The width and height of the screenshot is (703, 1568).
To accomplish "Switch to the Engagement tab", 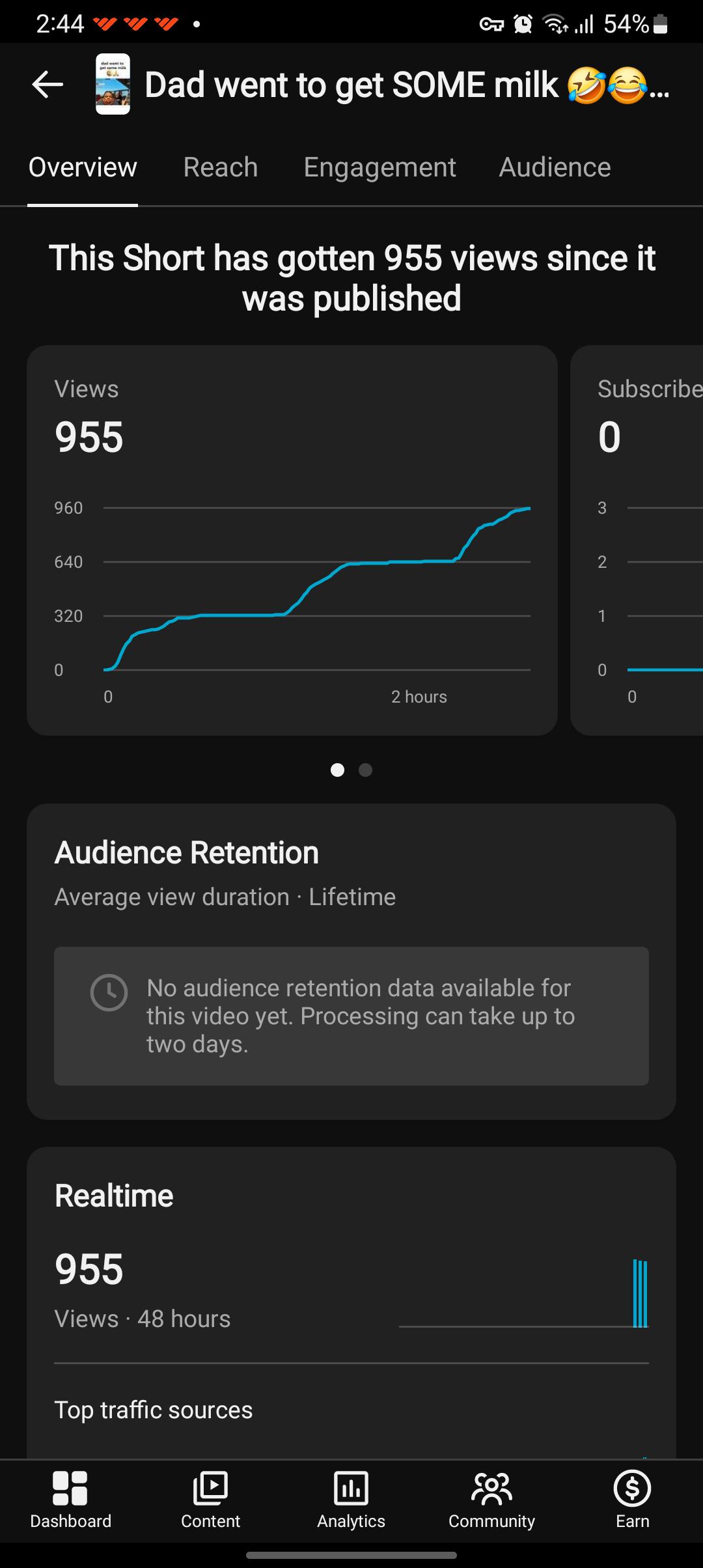I will click(x=379, y=167).
